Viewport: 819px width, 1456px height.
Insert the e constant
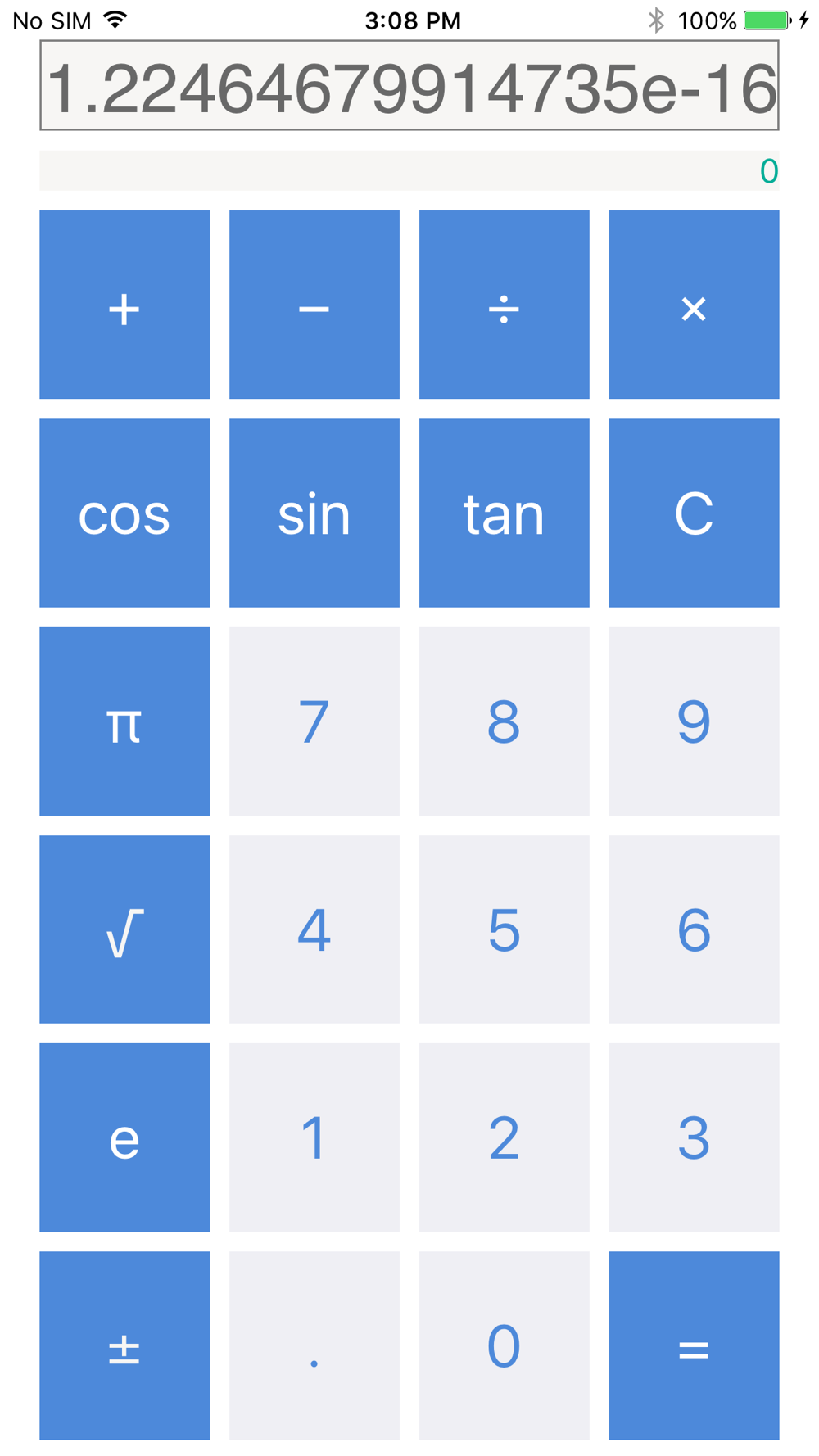click(124, 1137)
